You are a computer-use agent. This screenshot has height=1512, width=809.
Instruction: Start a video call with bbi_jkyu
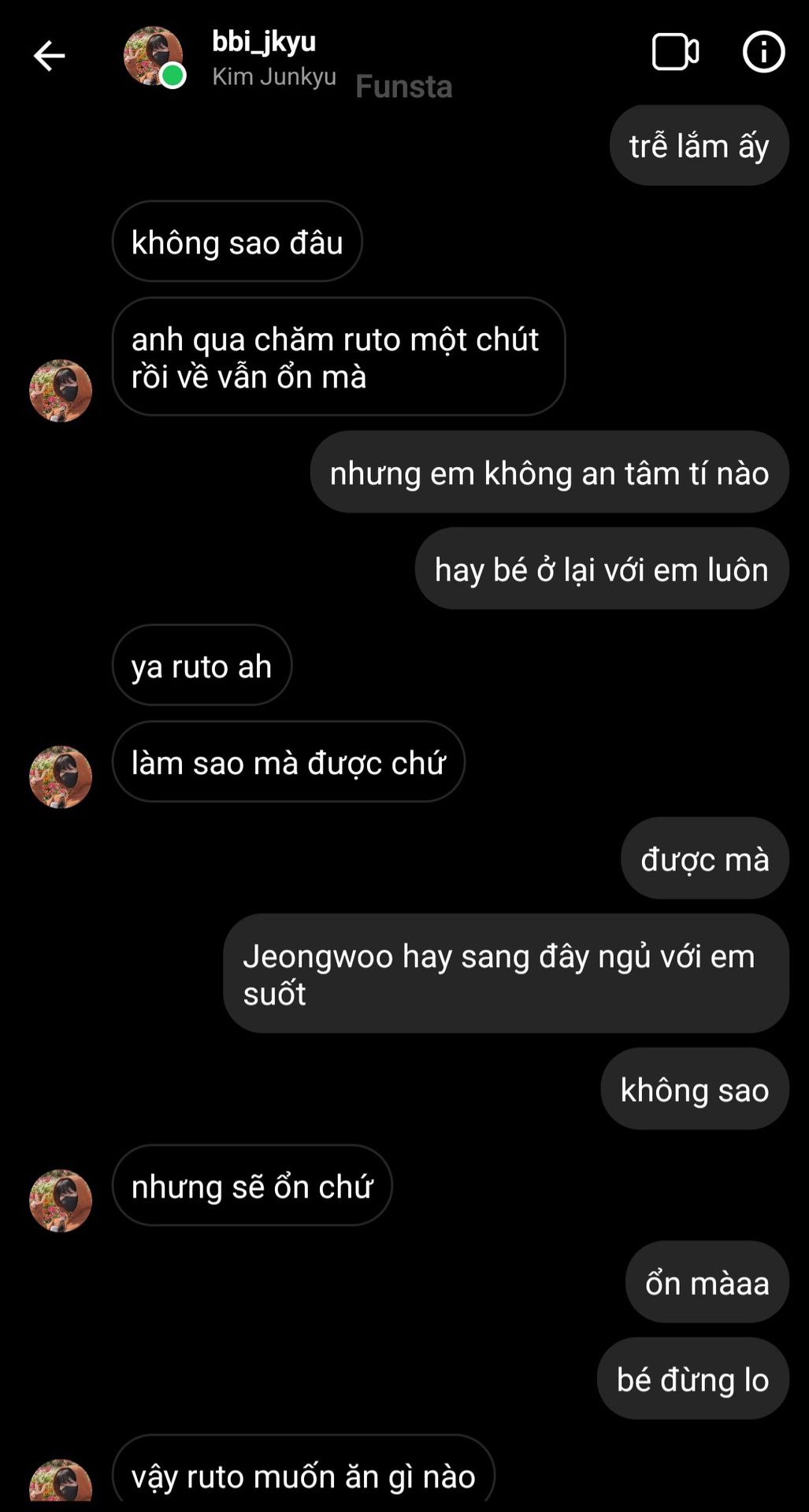tap(675, 53)
